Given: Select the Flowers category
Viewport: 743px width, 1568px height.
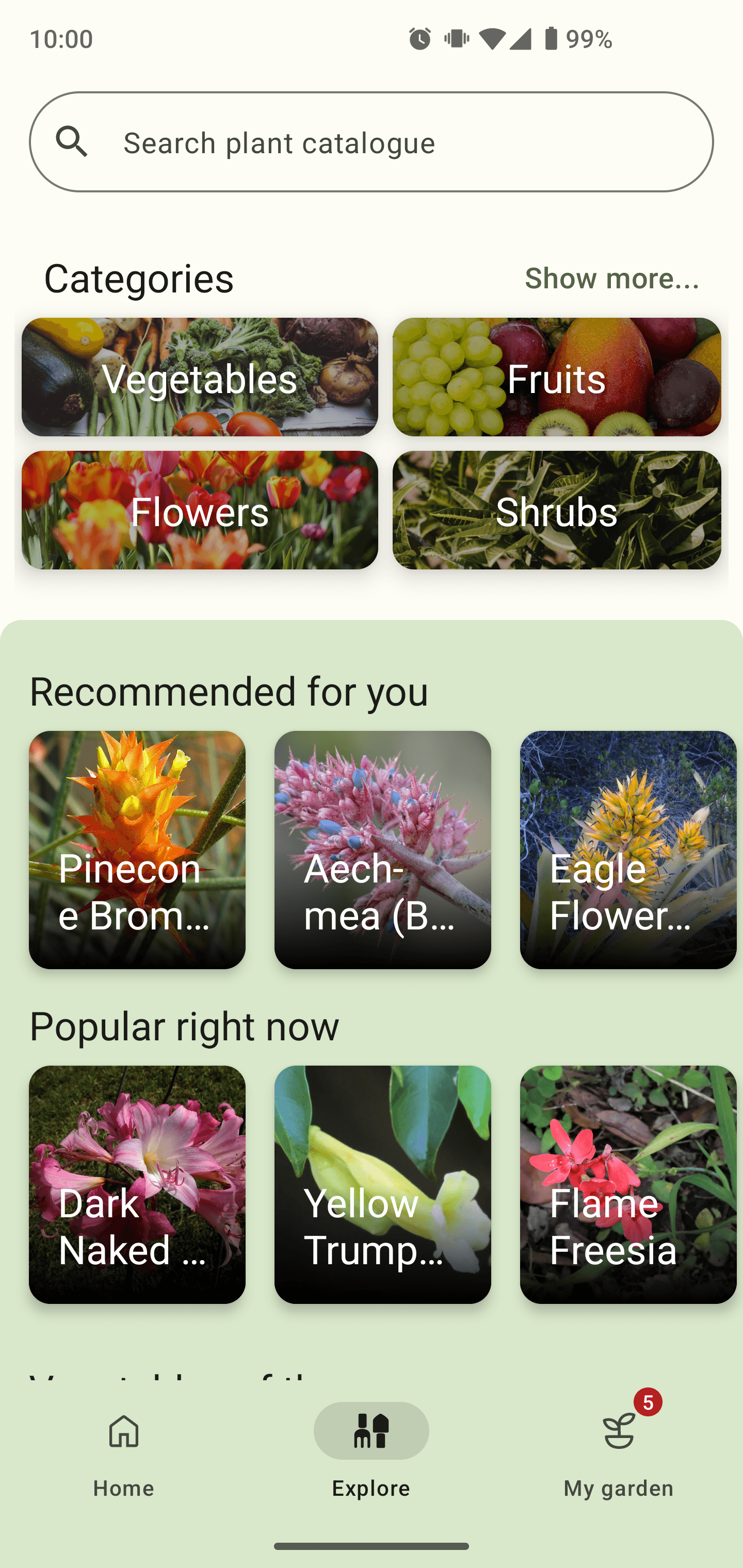Looking at the screenshot, I should [x=199, y=511].
